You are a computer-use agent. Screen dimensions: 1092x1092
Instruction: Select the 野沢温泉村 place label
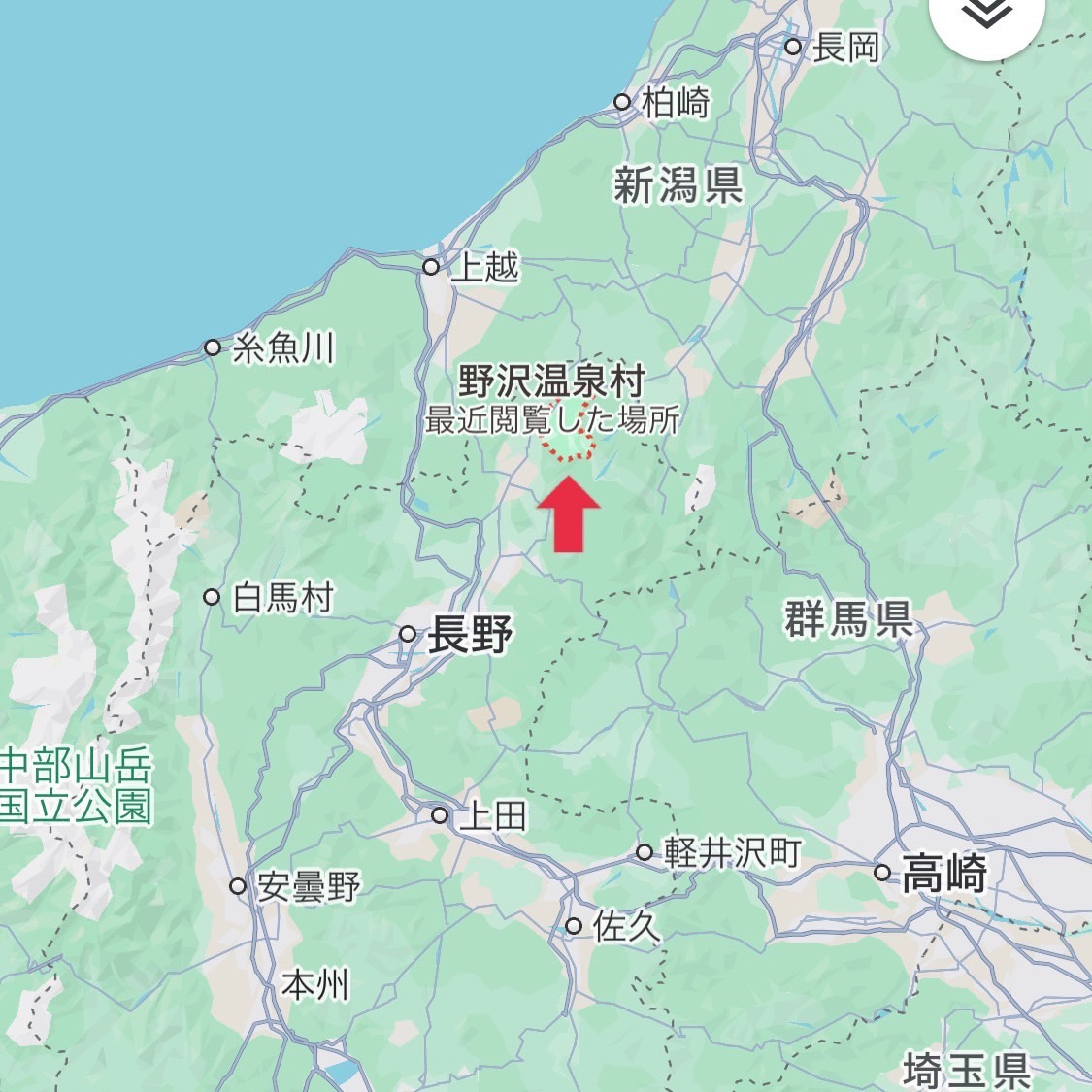pos(551,381)
